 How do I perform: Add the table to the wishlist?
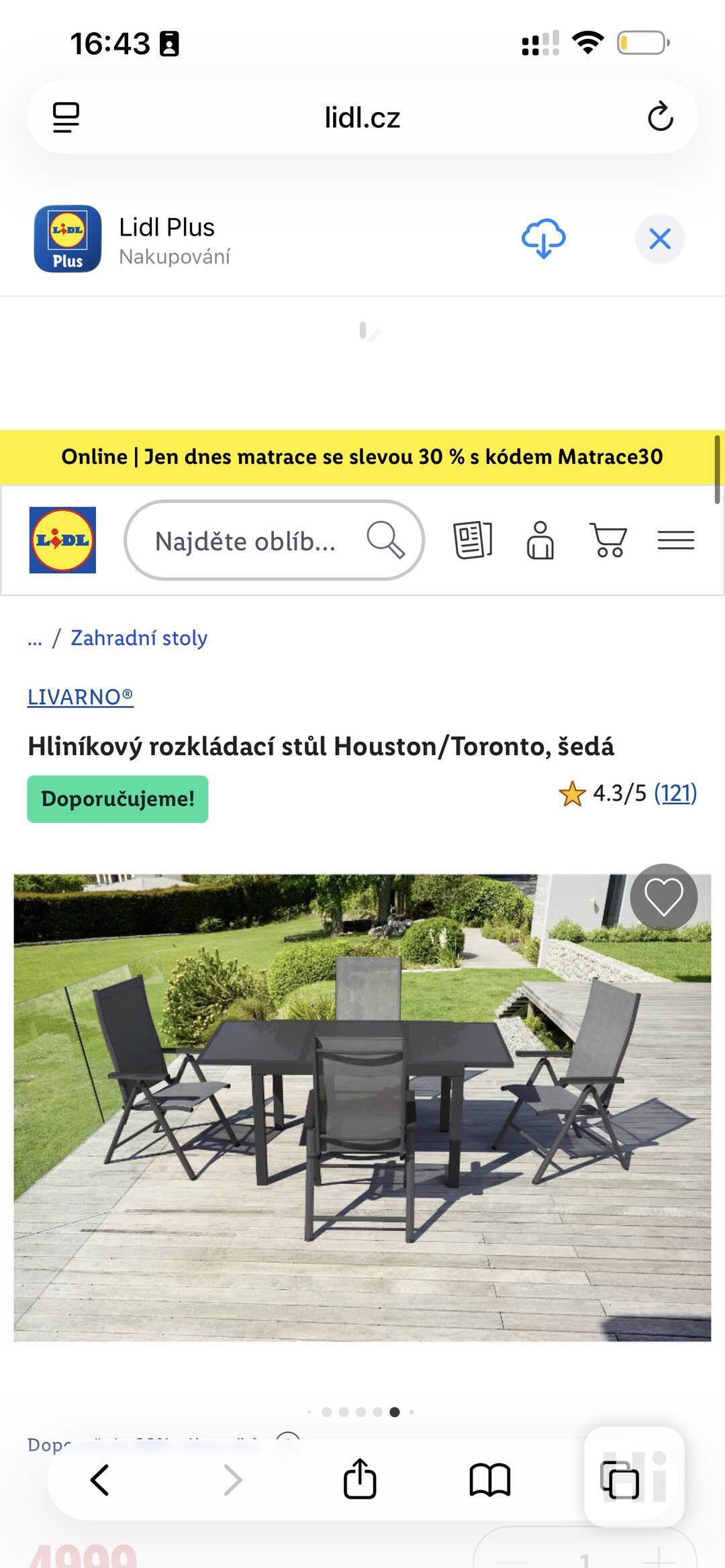pos(663,897)
